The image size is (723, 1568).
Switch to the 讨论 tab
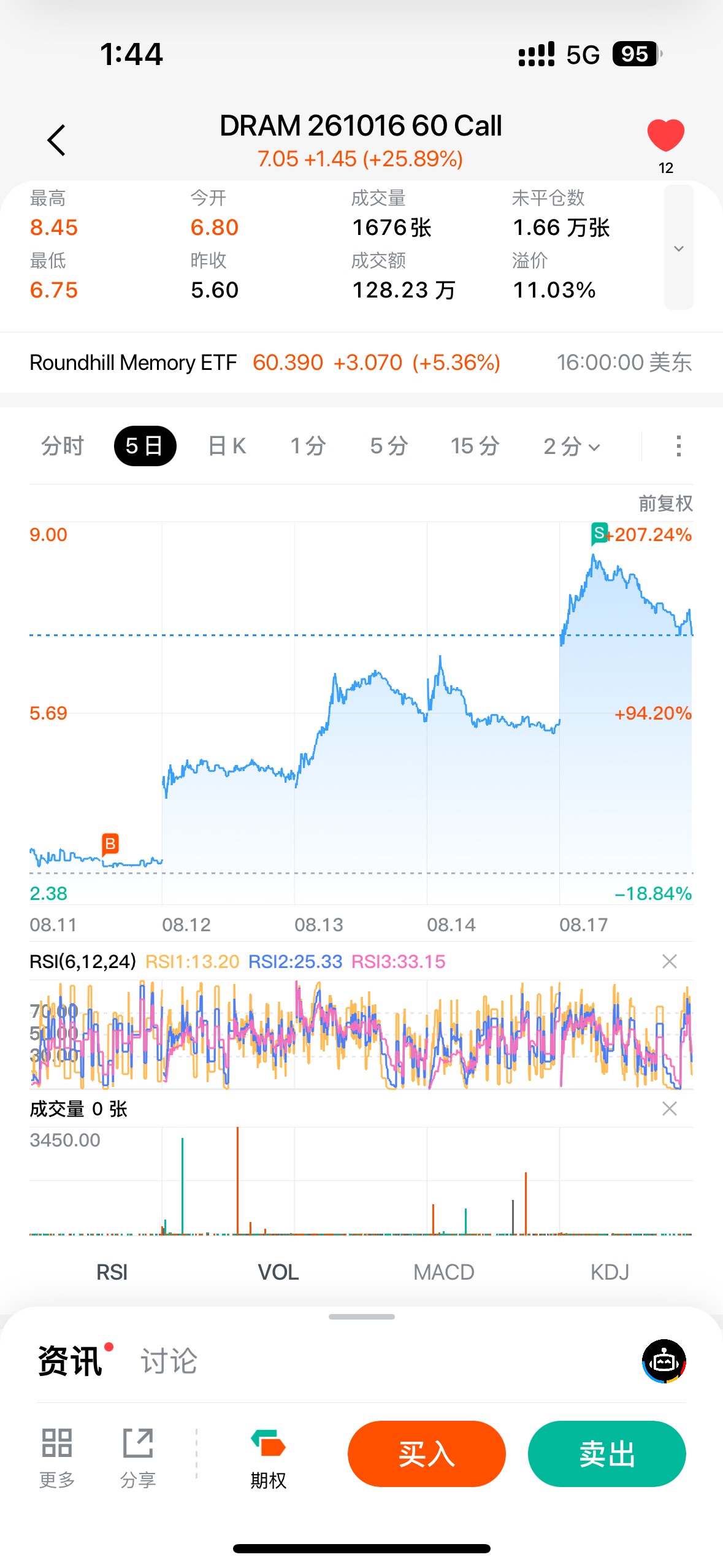[169, 1361]
